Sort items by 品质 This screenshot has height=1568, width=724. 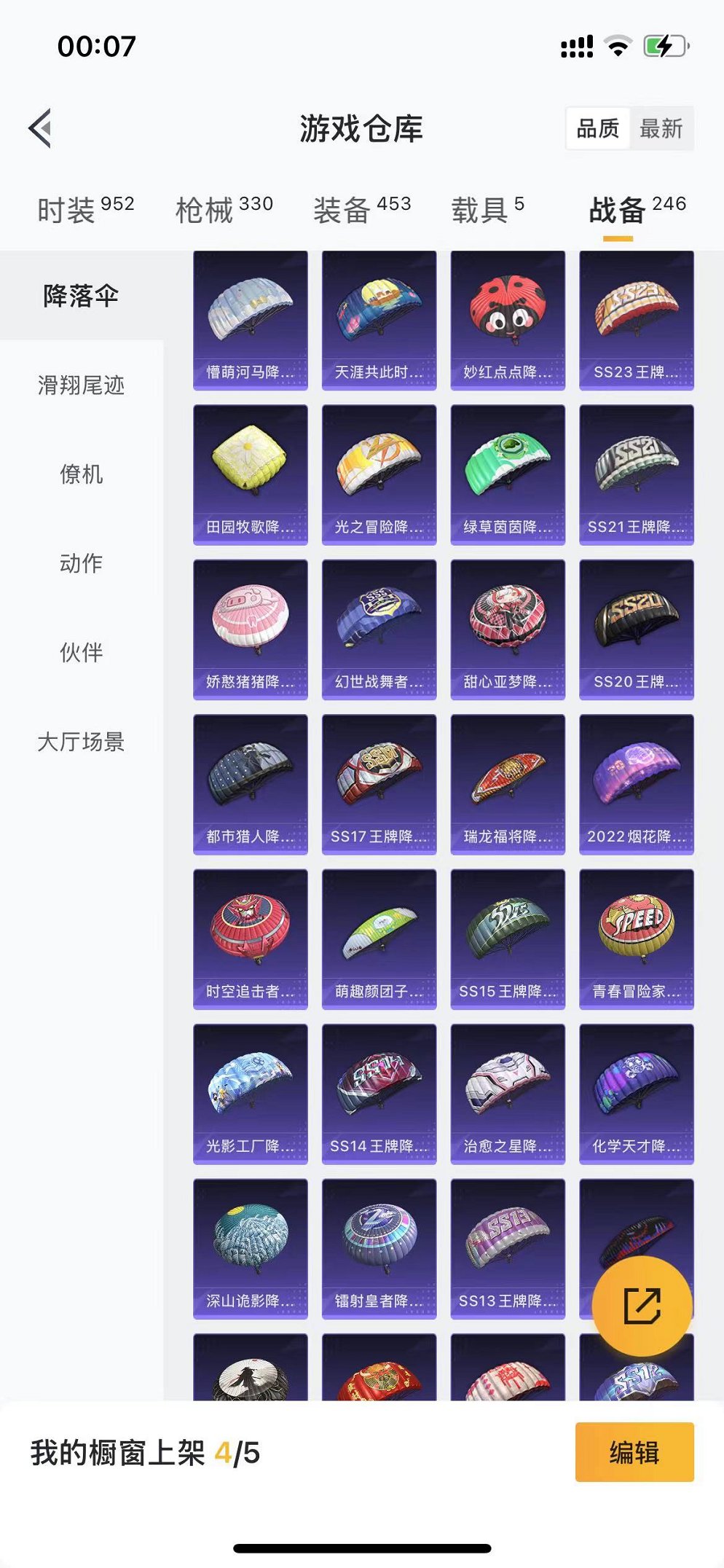[x=597, y=128]
